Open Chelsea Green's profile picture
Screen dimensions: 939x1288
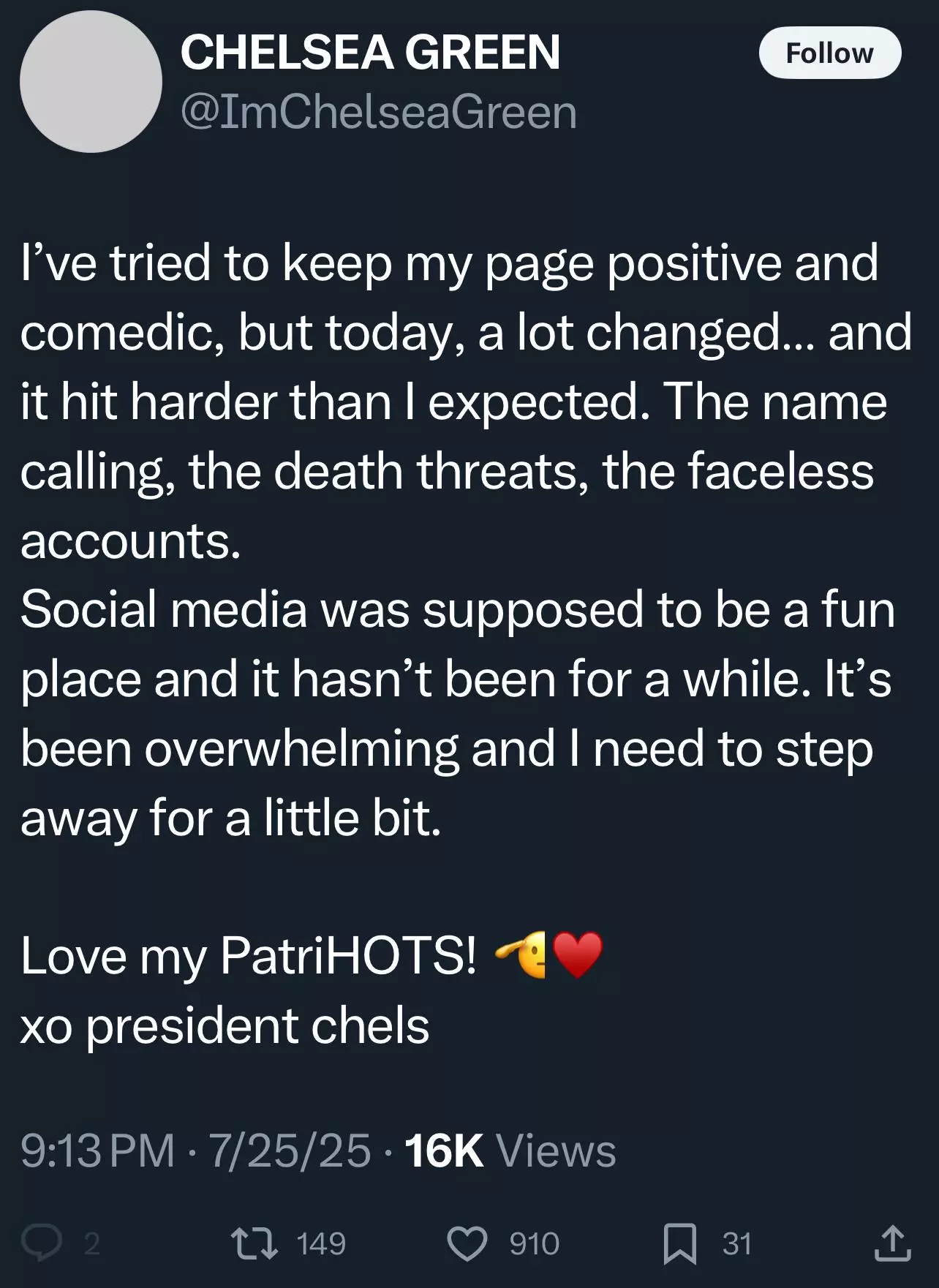coord(91,81)
